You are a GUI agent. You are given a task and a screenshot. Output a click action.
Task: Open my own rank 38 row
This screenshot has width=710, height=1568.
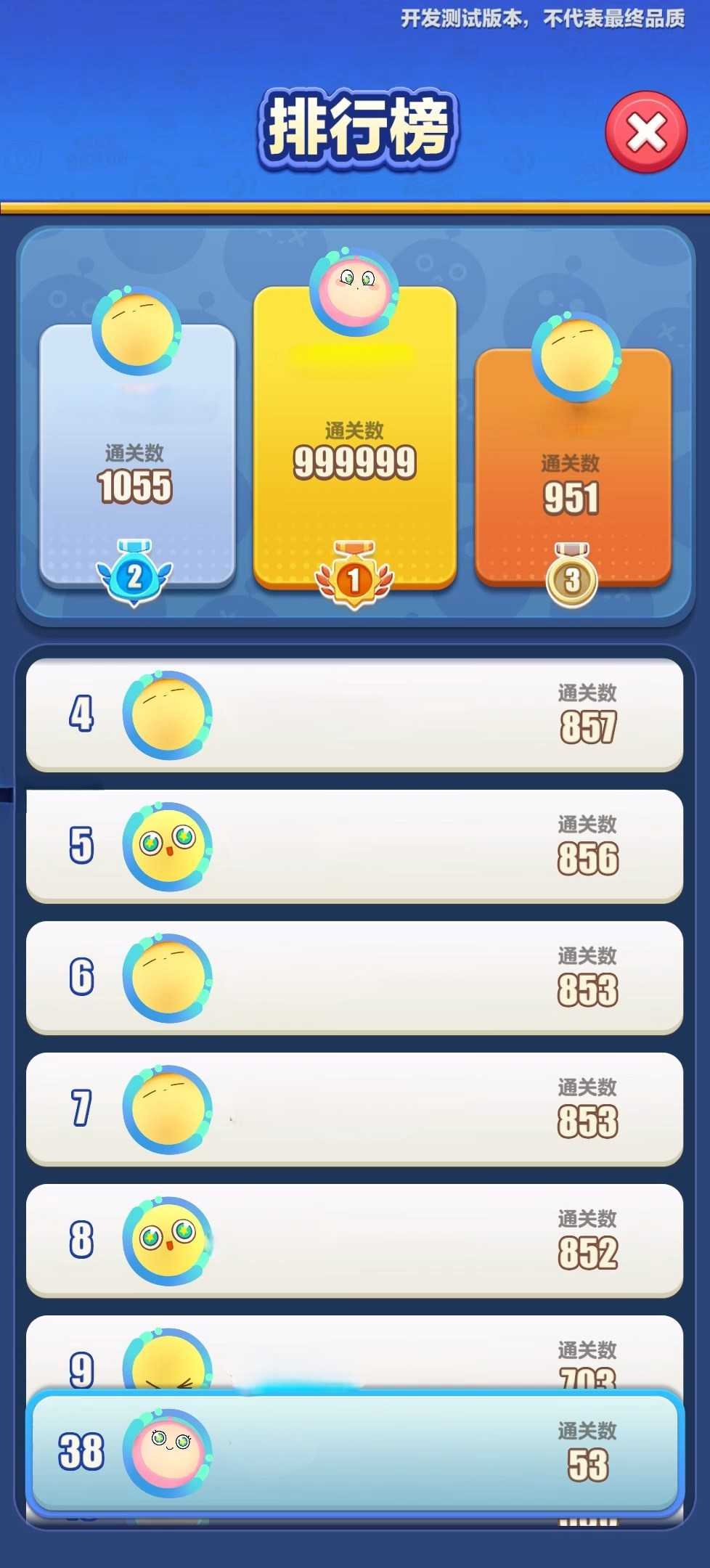(354, 1453)
